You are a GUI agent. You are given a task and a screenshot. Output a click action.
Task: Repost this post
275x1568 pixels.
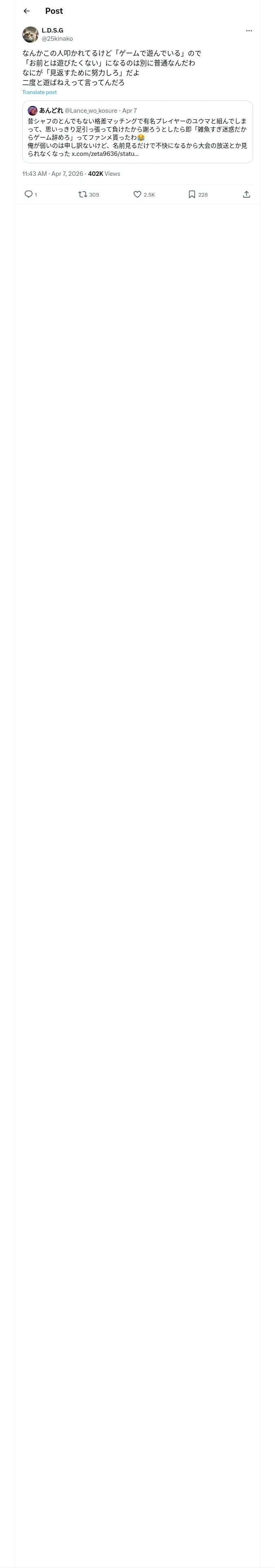[x=83, y=194]
